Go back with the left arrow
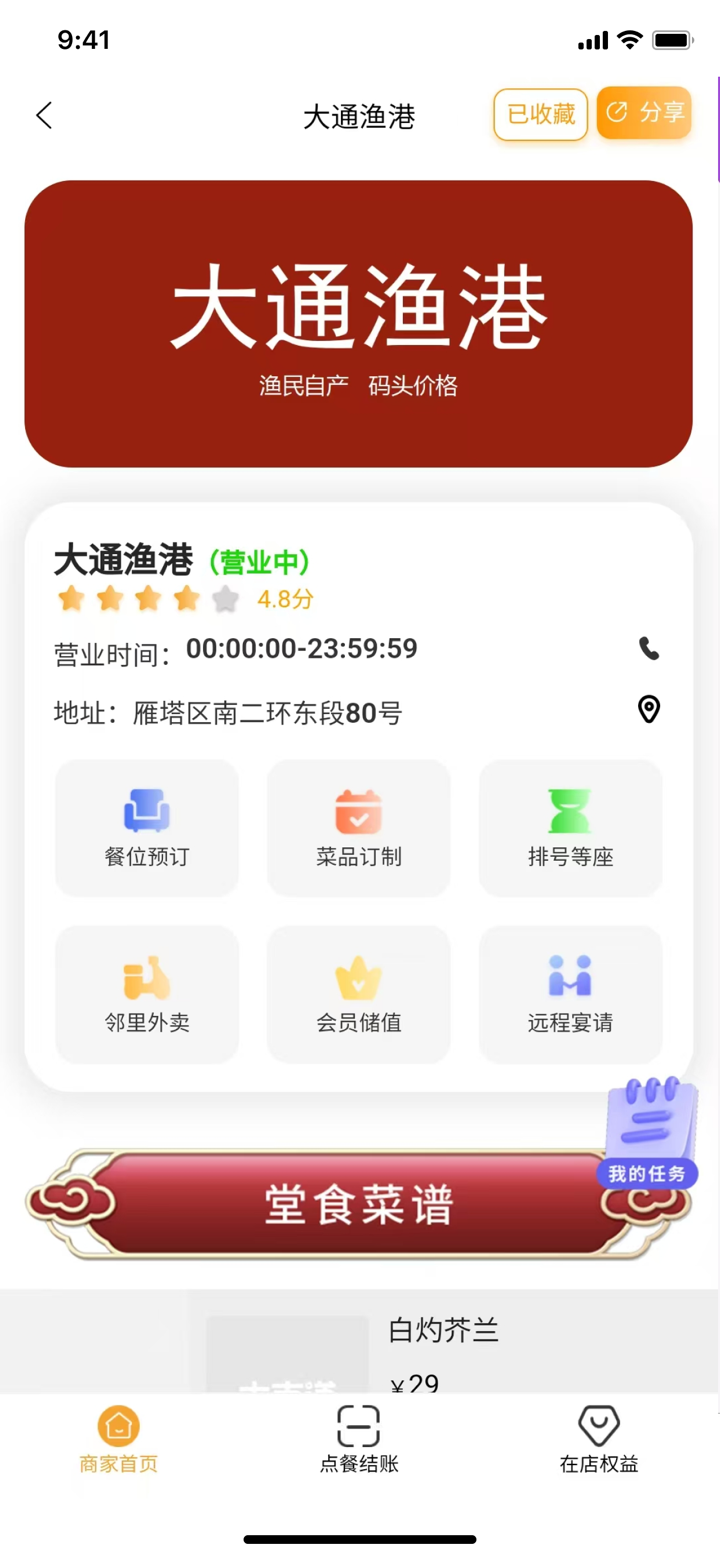The height and width of the screenshot is (1558, 720). coord(43,115)
